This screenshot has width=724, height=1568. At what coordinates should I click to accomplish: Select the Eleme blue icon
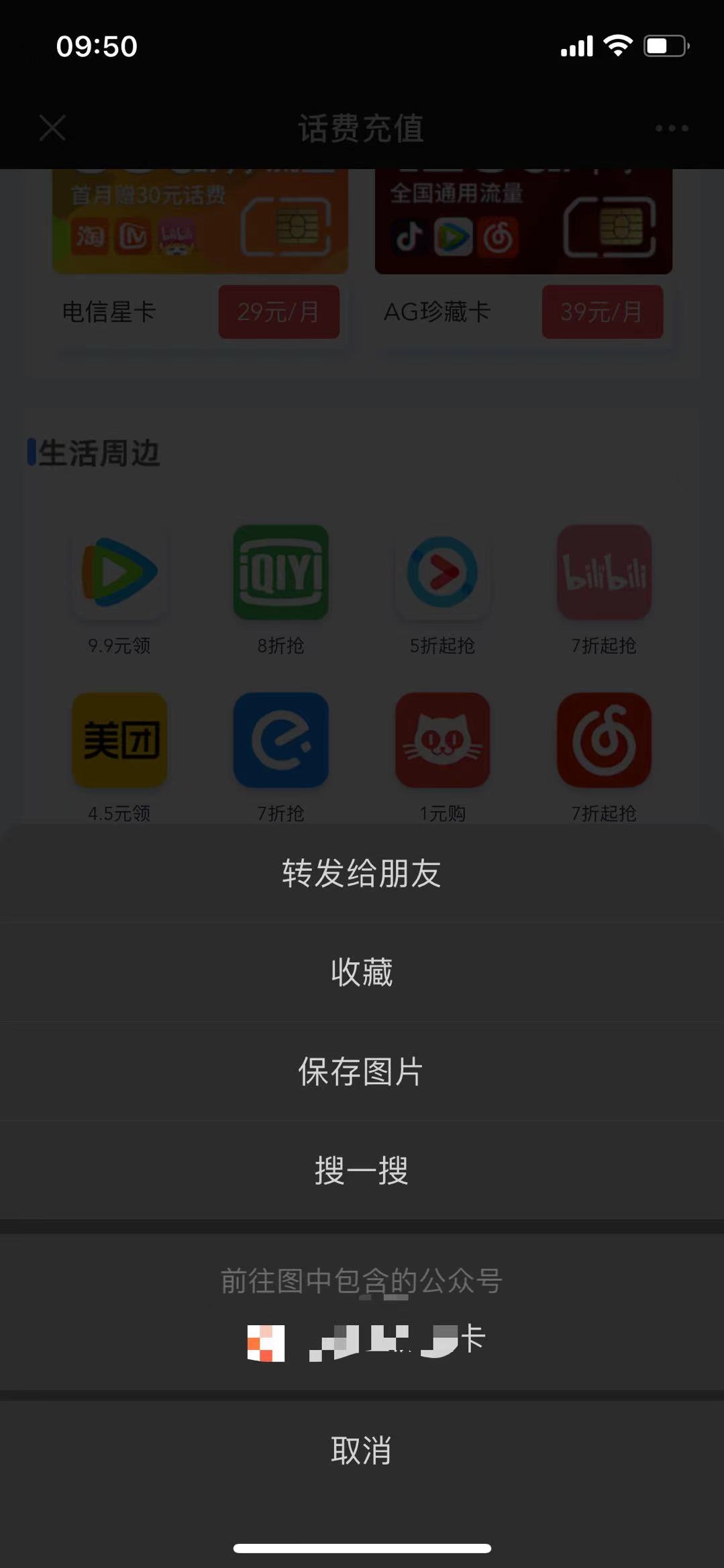pos(281,740)
